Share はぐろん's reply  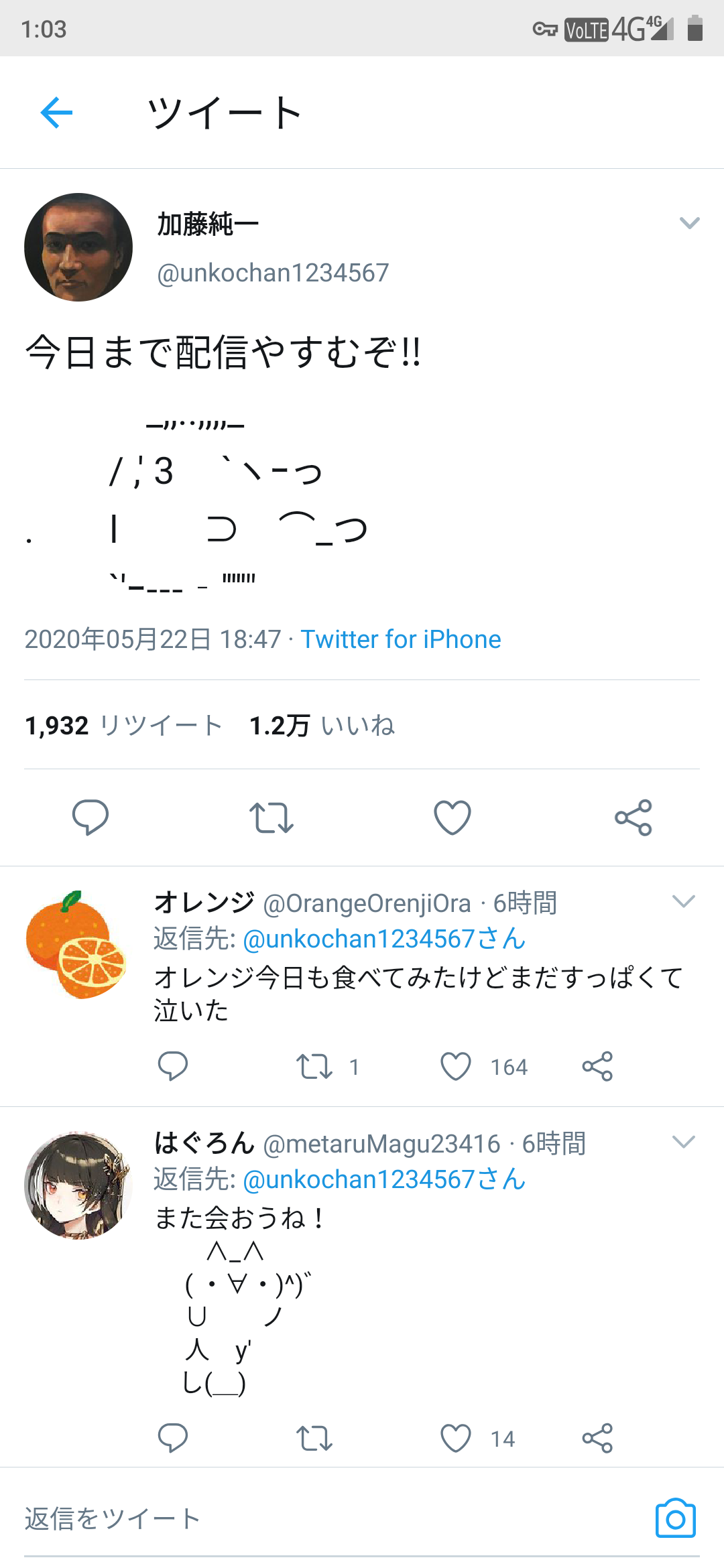click(597, 1438)
